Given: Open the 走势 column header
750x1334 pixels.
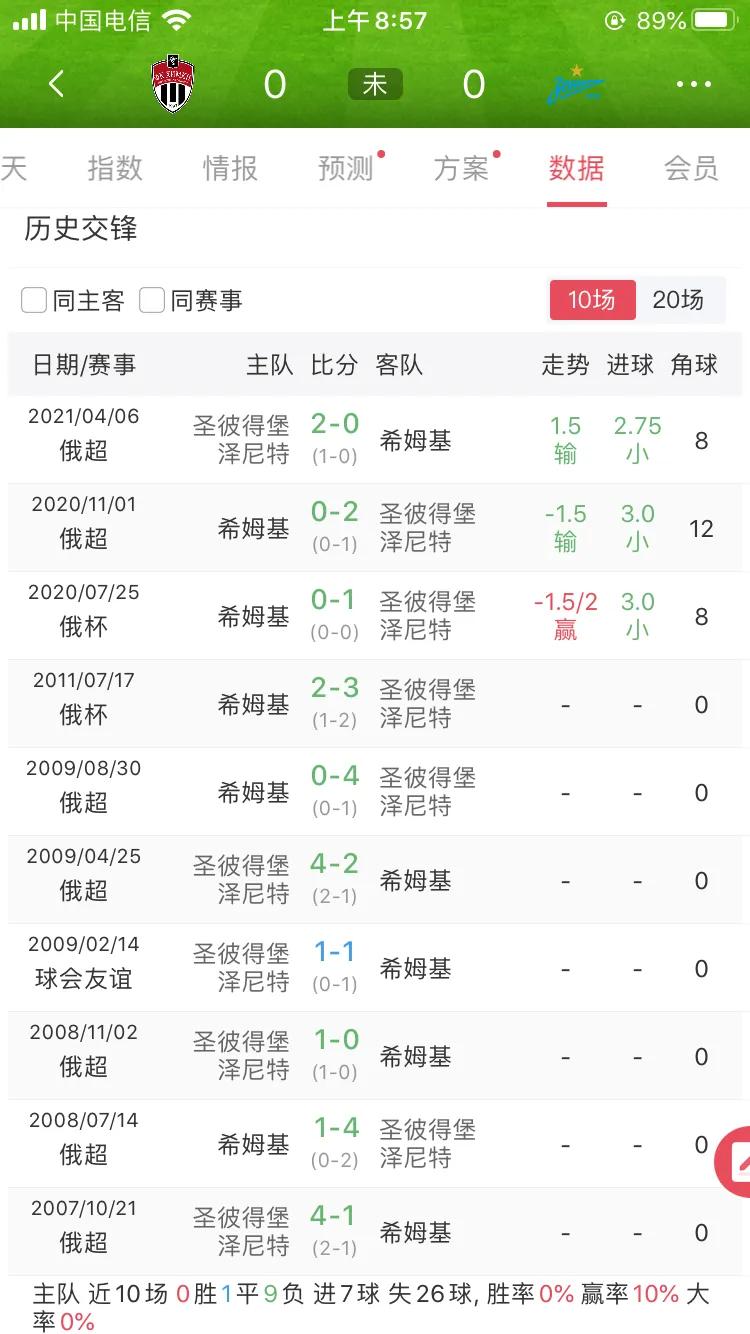Looking at the screenshot, I should pyautogui.click(x=564, y=366).
